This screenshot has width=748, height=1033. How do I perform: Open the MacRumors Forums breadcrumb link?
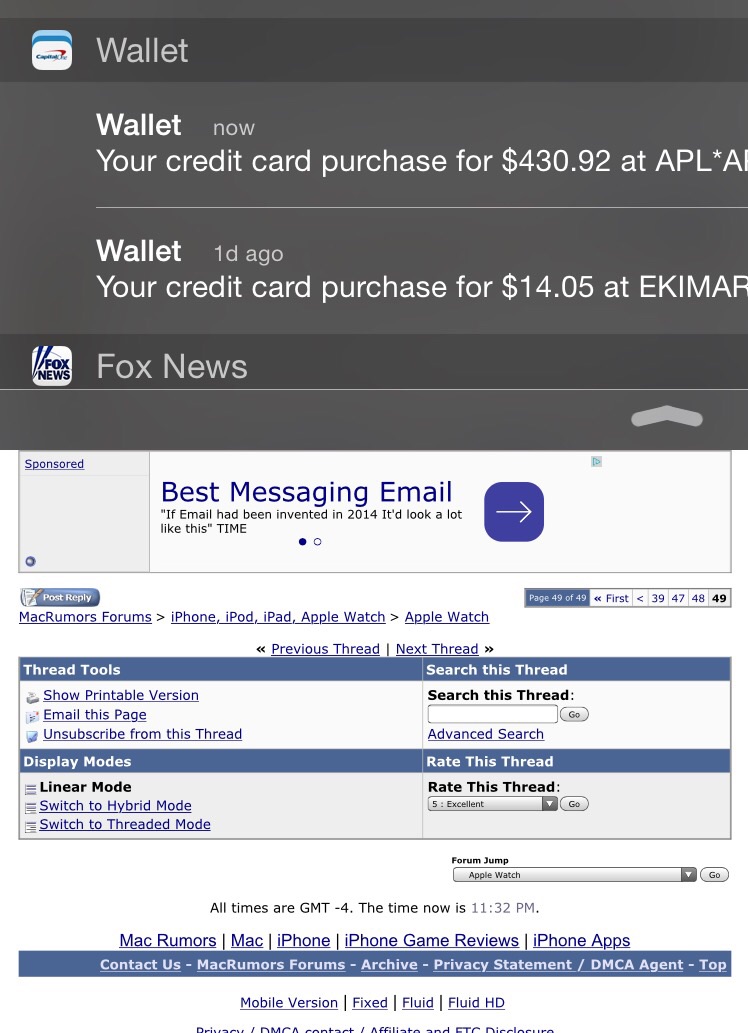[85, 617]
